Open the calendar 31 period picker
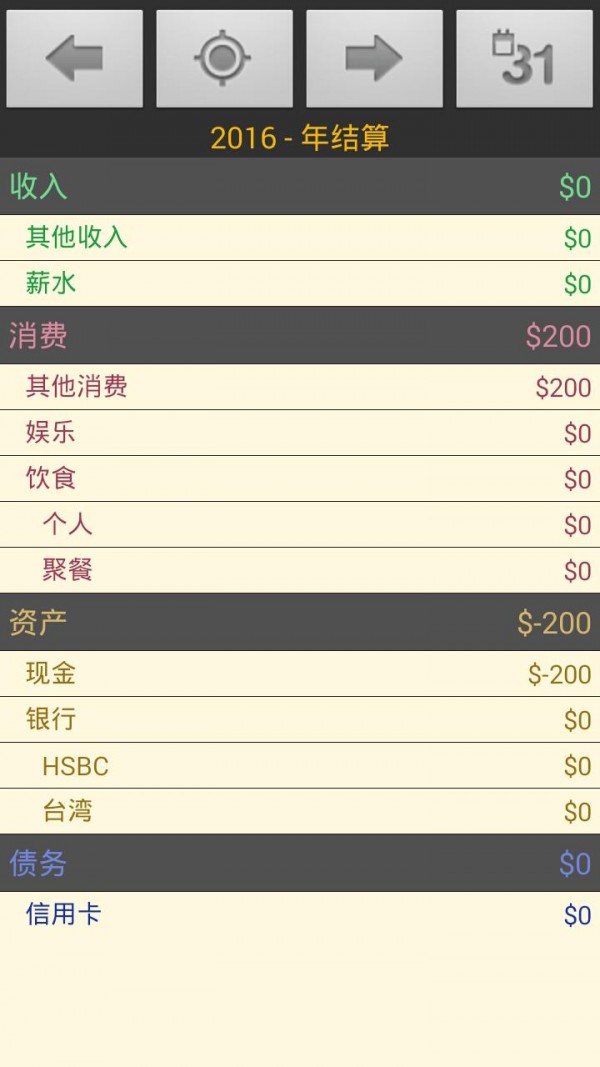This screenshot has height=1067, width=600. 524,59
